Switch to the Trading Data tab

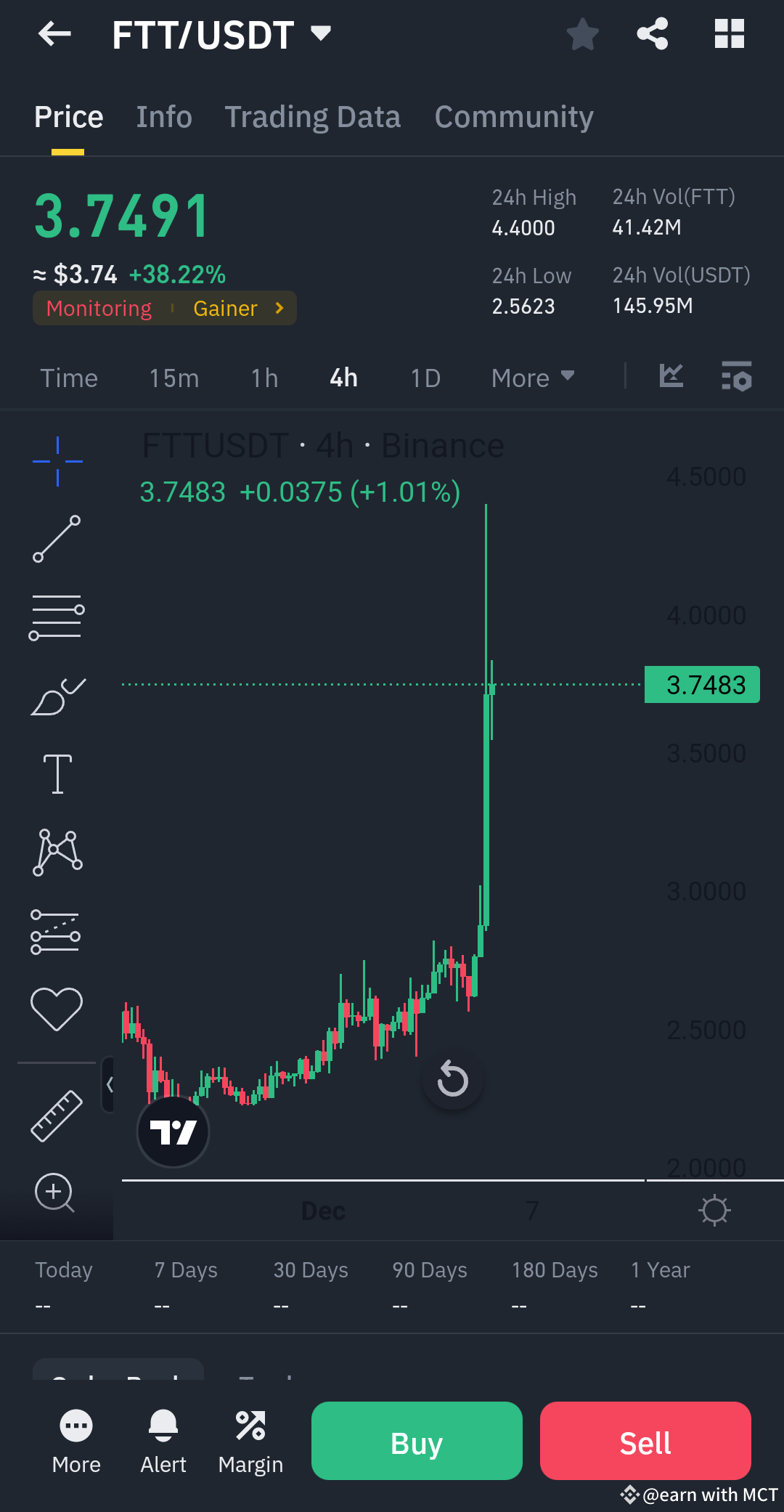point(313,116)
